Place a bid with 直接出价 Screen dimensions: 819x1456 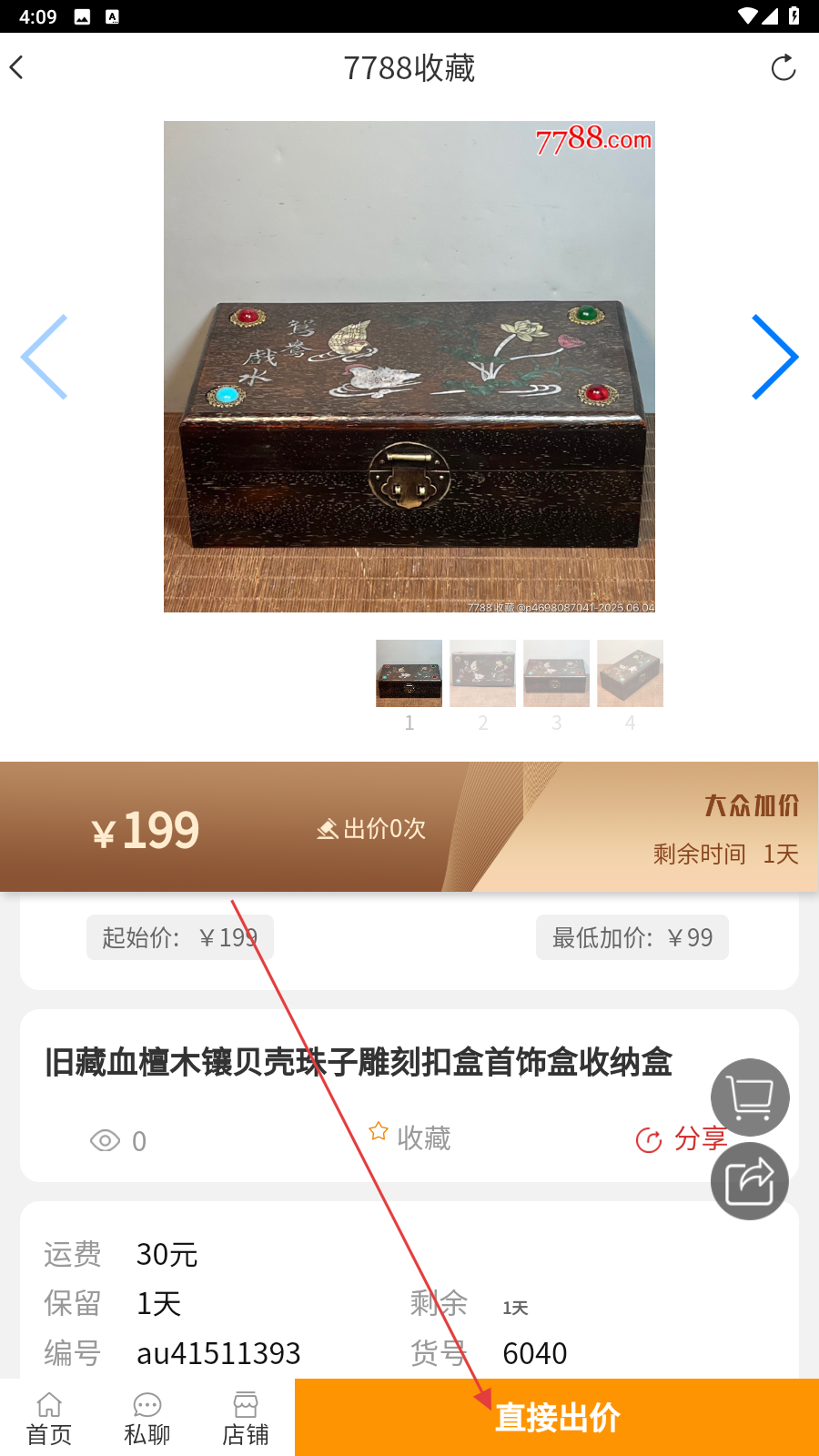tap(557, 1418)
